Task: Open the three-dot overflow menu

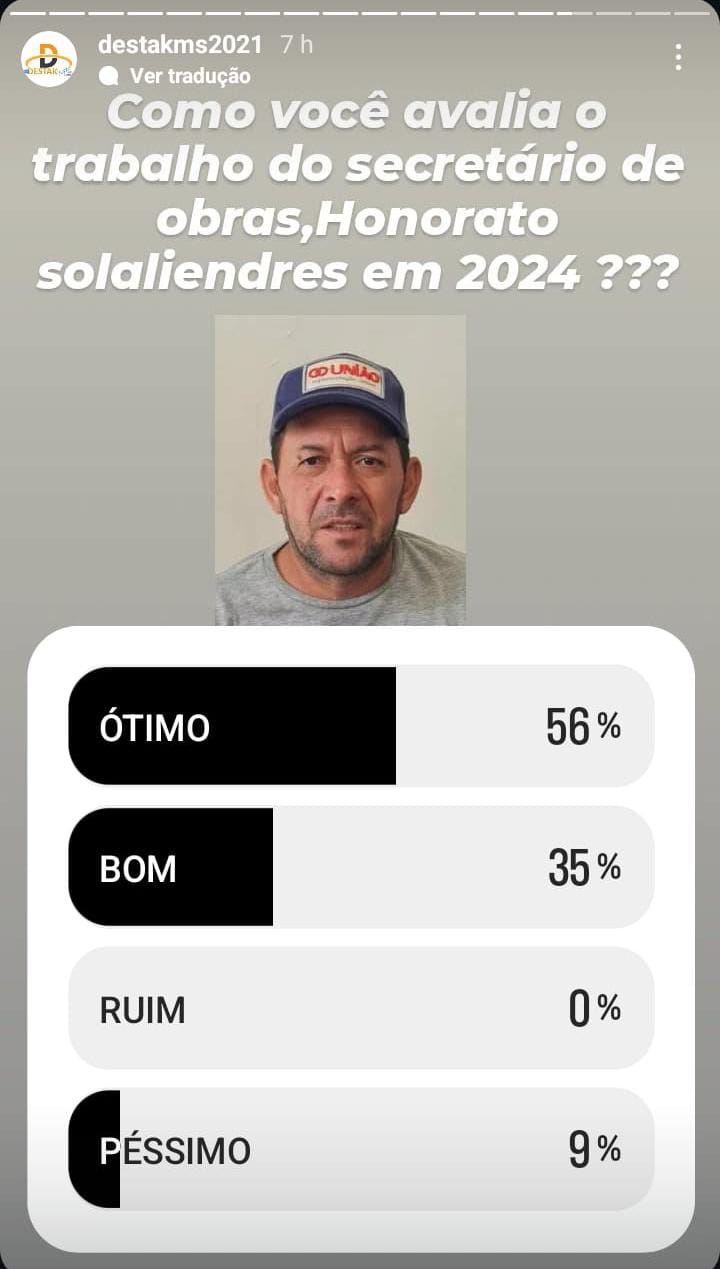Action: [x=678, y=57]
